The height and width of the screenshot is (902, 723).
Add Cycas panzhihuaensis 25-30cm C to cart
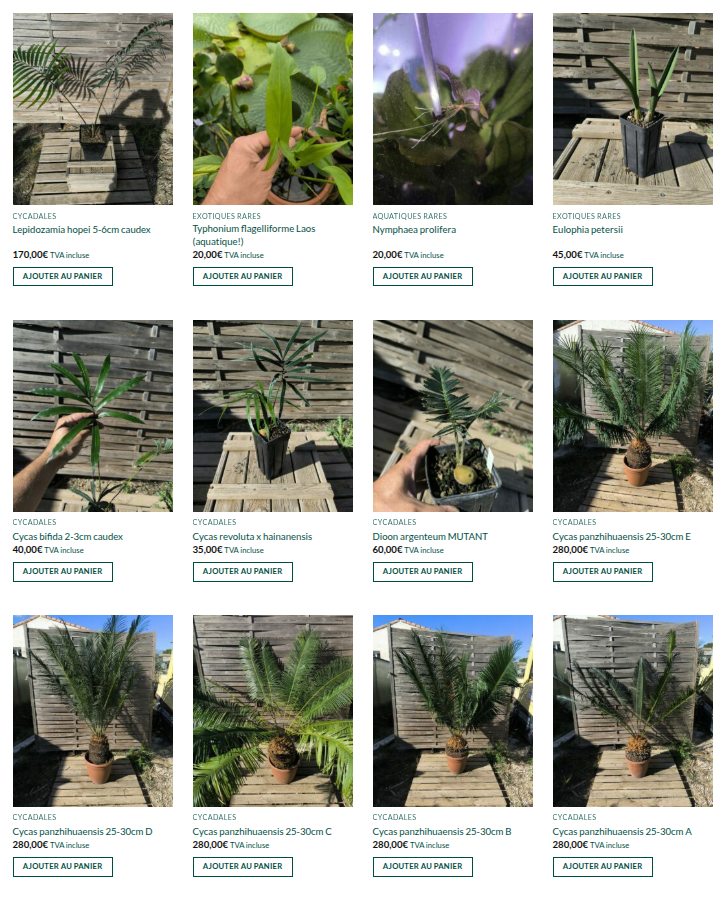click(x=242, y=867)
